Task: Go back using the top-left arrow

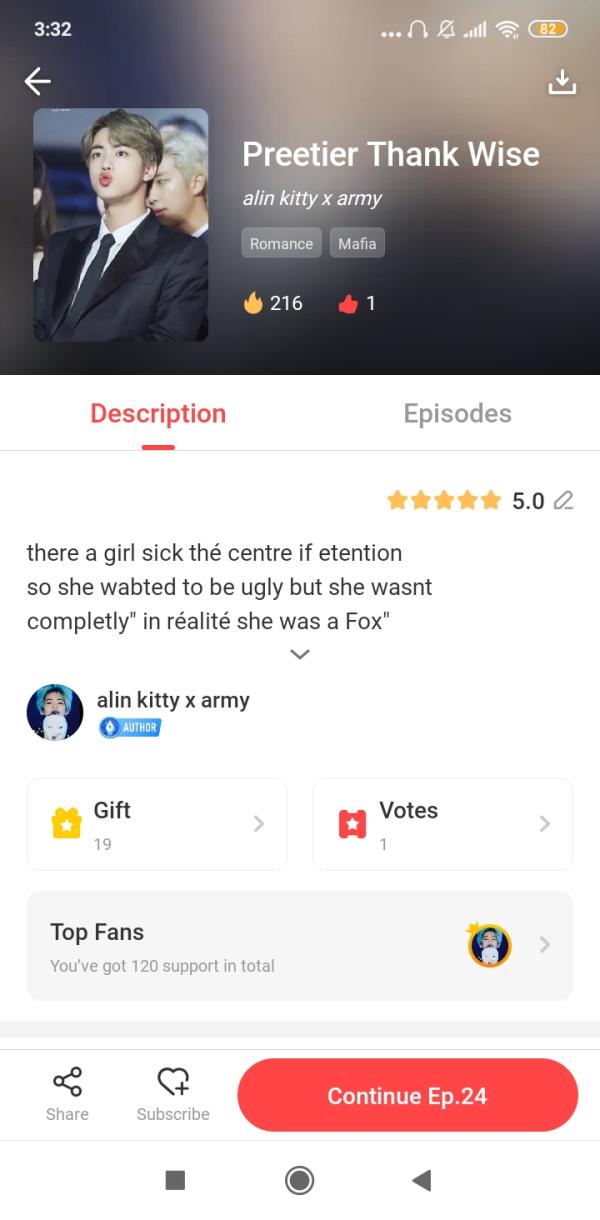Action: click(x=38, y=81)
